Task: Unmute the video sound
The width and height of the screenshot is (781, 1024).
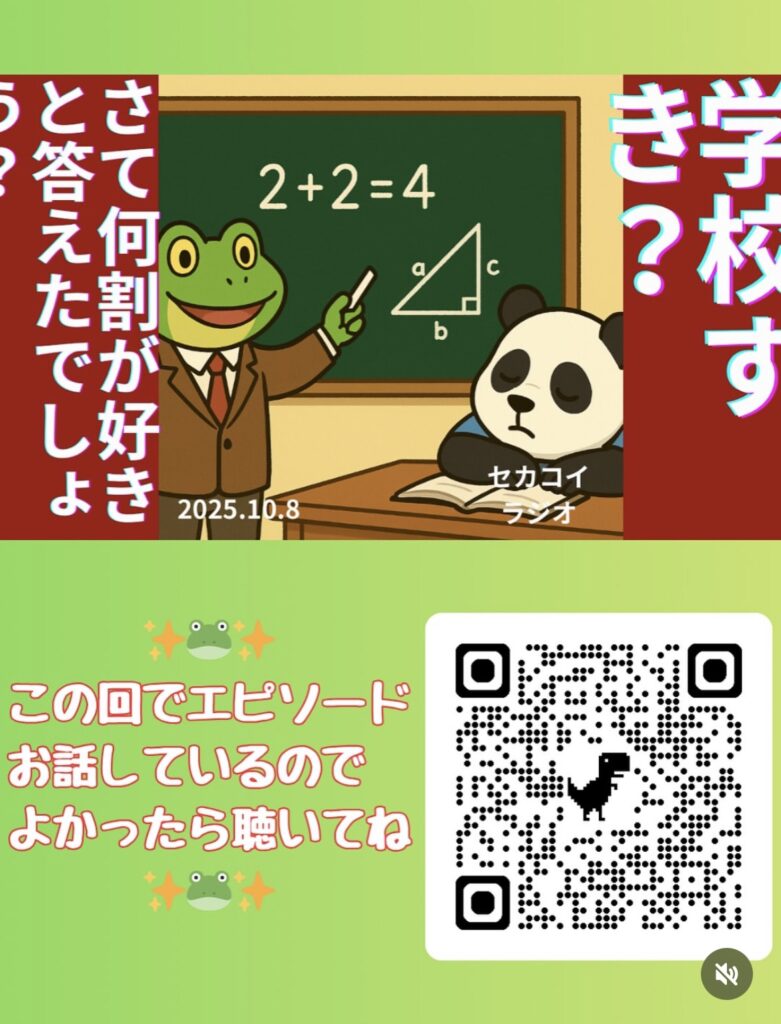Action: [x=726, y=974]
